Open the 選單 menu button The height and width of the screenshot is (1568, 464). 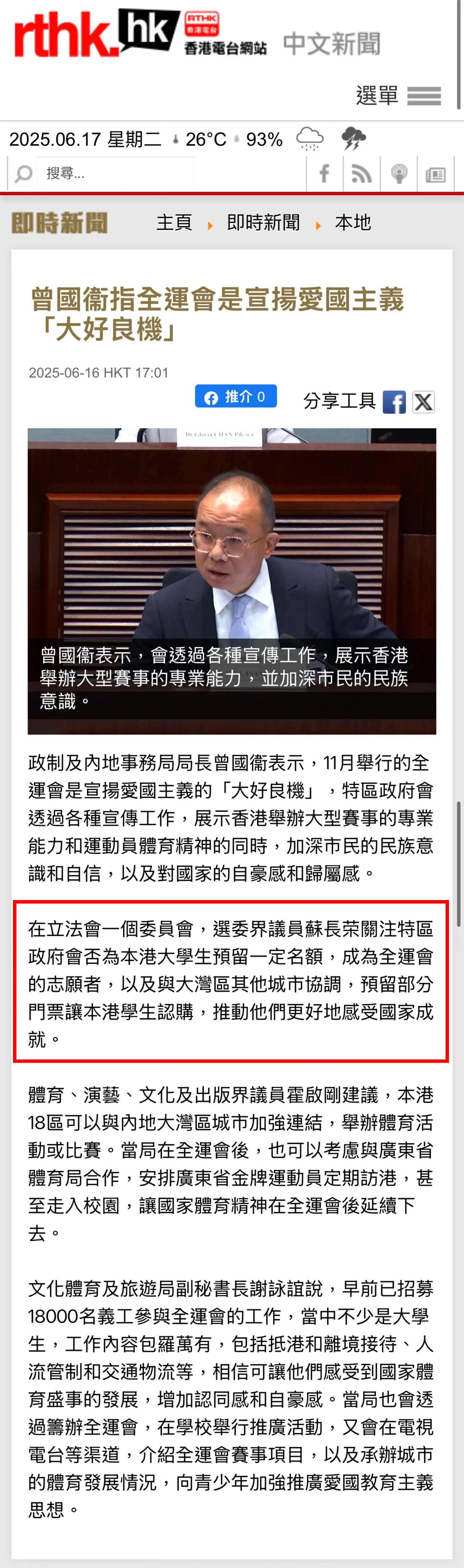pyautogui.click(x=399, y=96)
